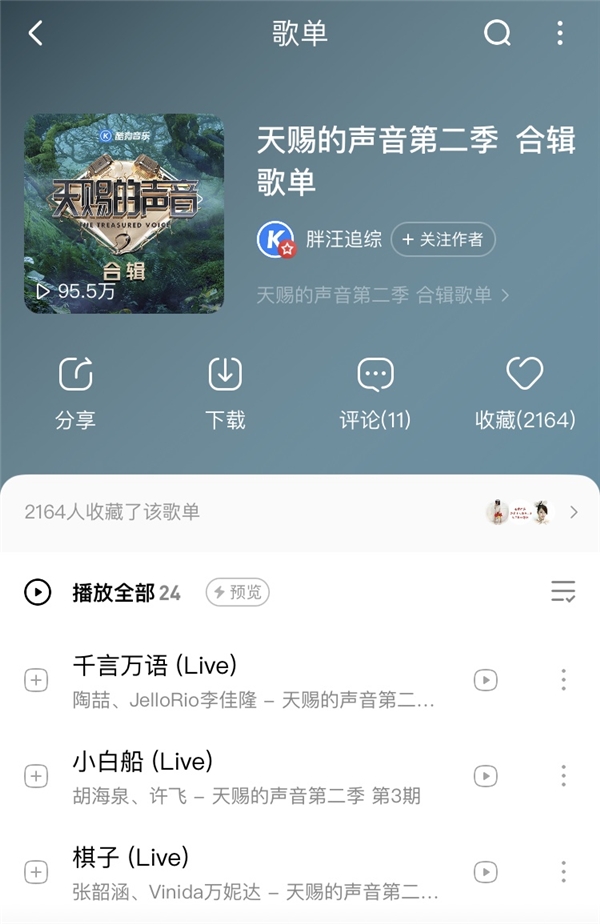
Task: Favorite the playlist with 收藏
Action: [525, 393]
